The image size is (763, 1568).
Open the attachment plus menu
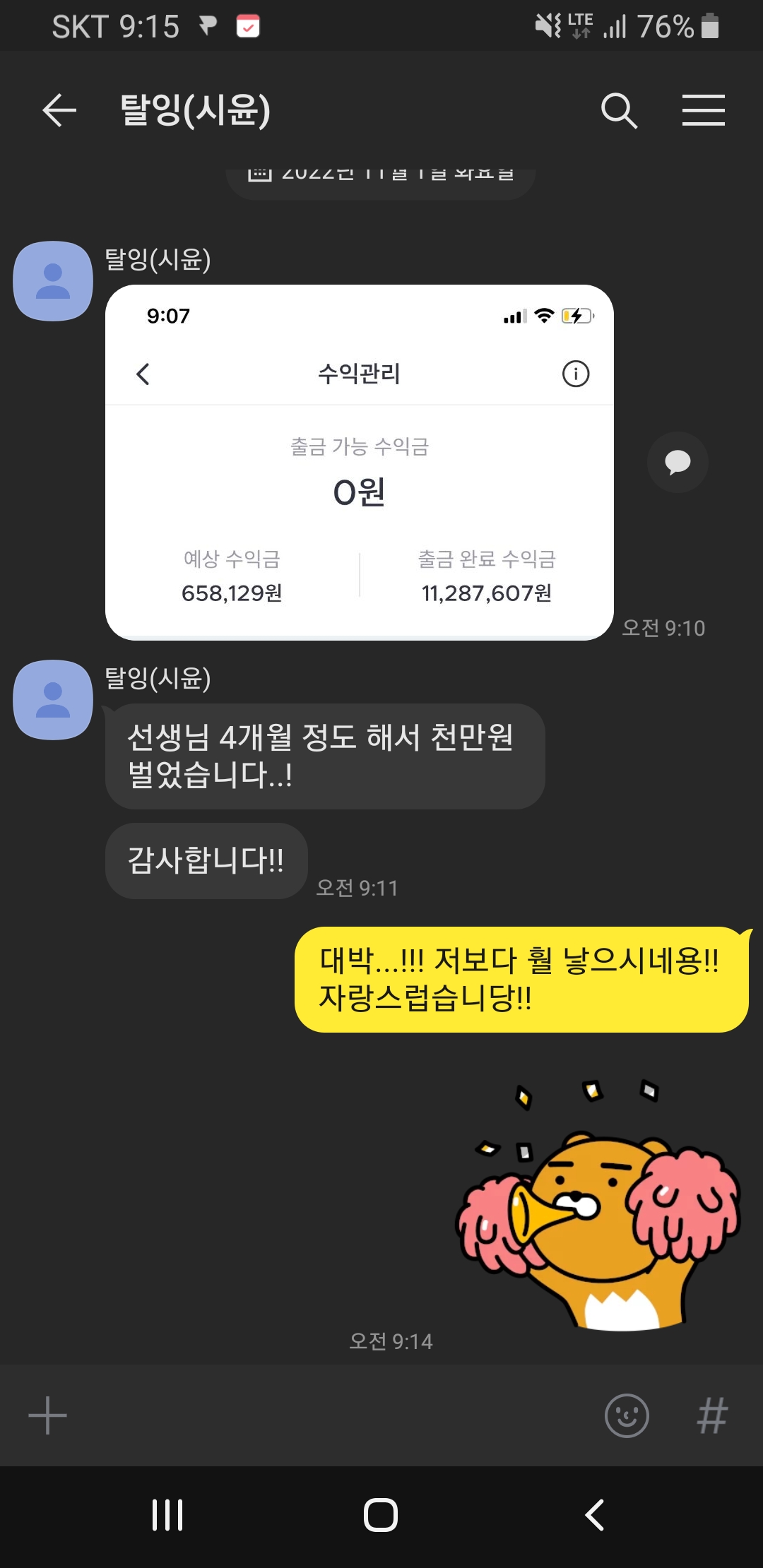click(x=47, y=1415)
